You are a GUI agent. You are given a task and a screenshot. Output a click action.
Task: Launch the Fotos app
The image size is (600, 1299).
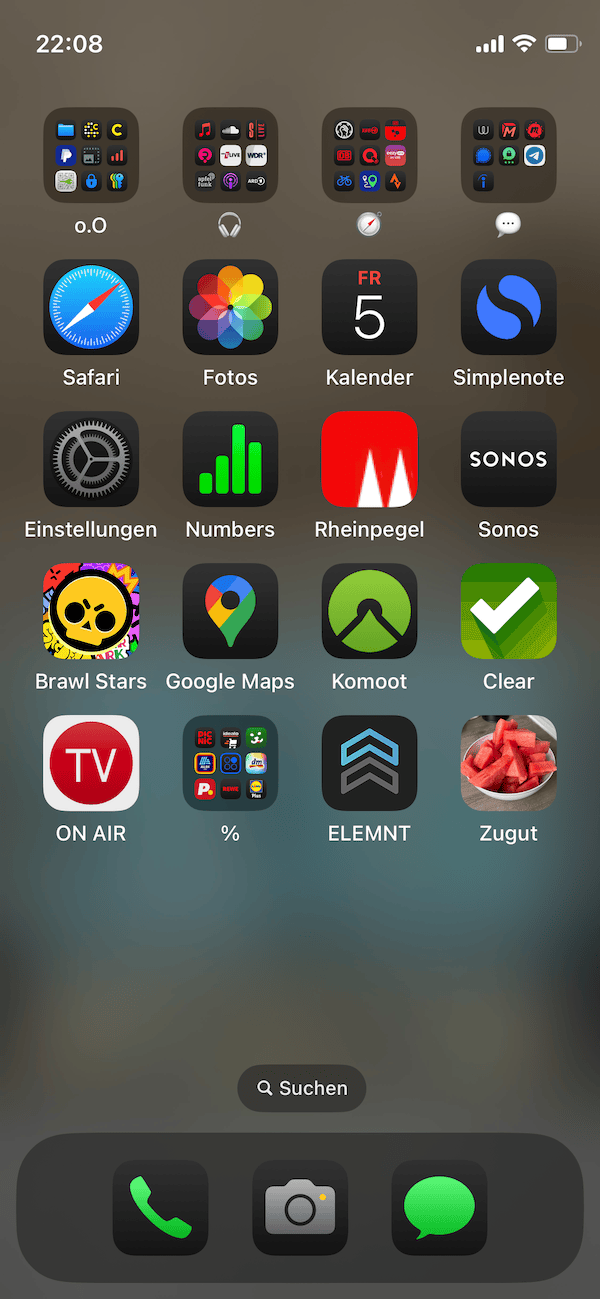pos(230,307)
